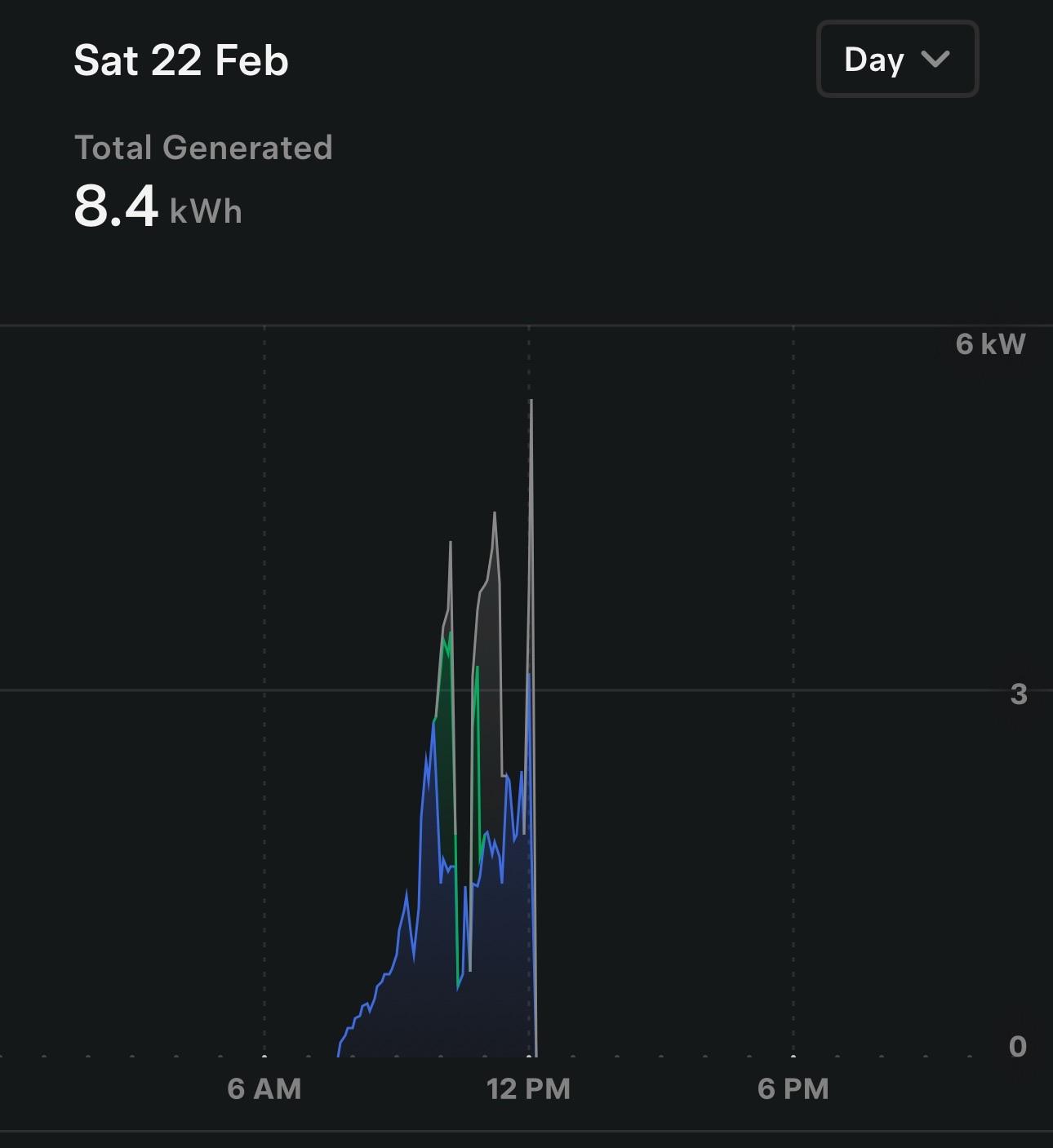This screenshot has height=1148, width=1053.
Task: Open the Day period dropdown
Action: pyautogui.click(x=896, y=60)
